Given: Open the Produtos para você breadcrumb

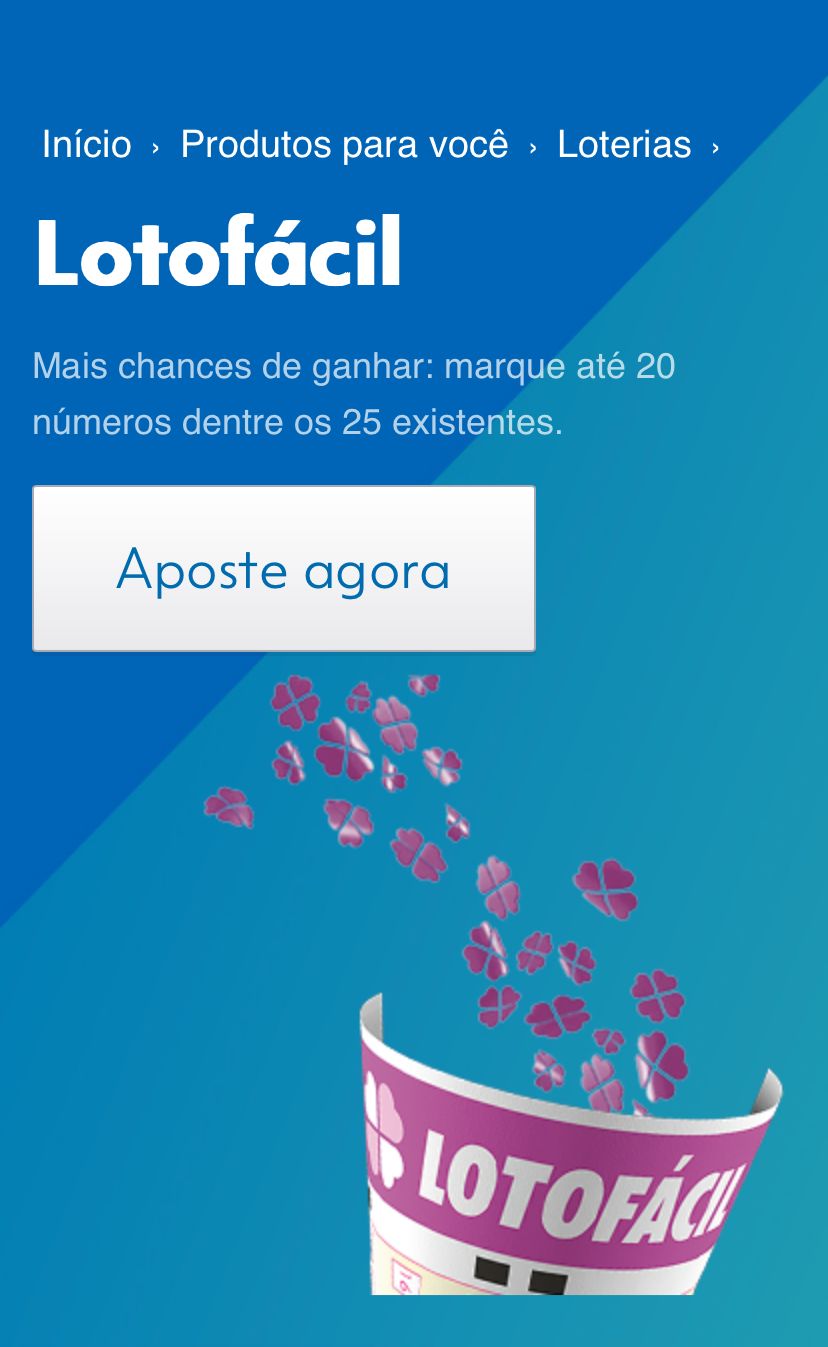Looking at the screenshot, I should [x=344, y=145].
